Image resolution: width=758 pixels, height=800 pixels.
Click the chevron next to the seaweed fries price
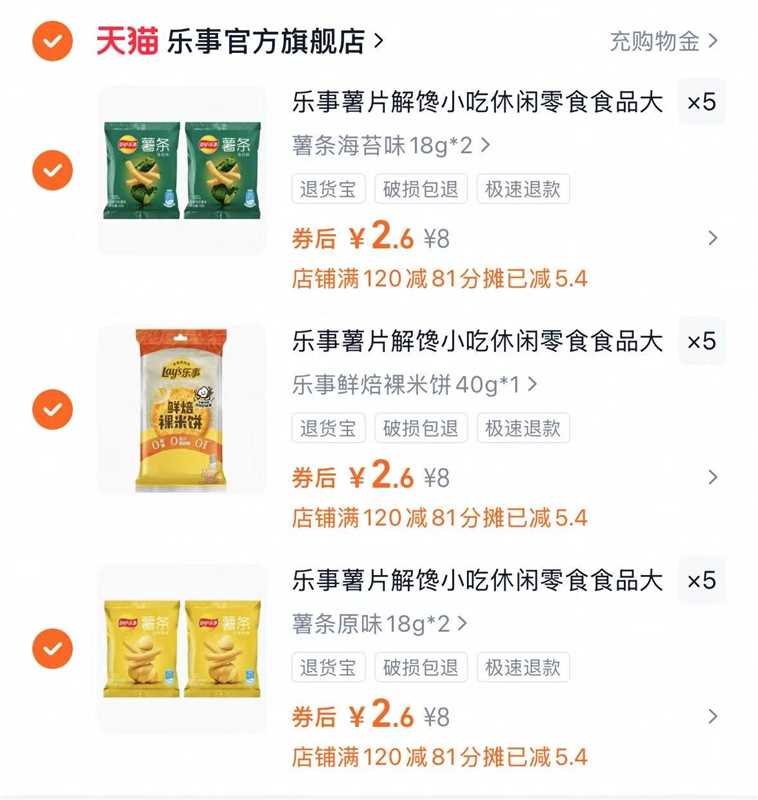coord(710,237)
